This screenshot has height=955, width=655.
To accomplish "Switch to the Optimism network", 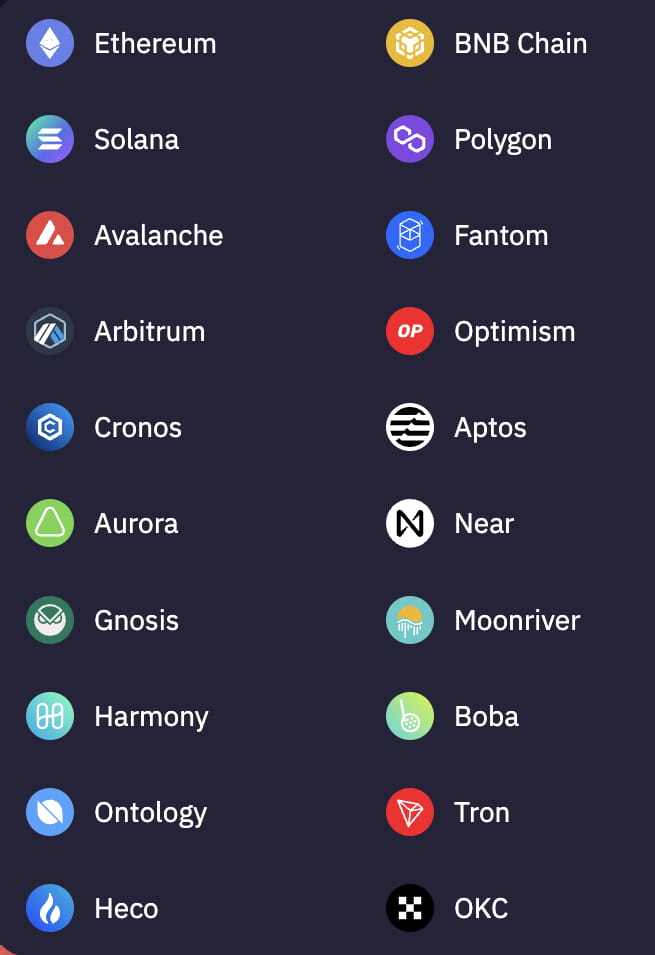I will tap(514, 332).
